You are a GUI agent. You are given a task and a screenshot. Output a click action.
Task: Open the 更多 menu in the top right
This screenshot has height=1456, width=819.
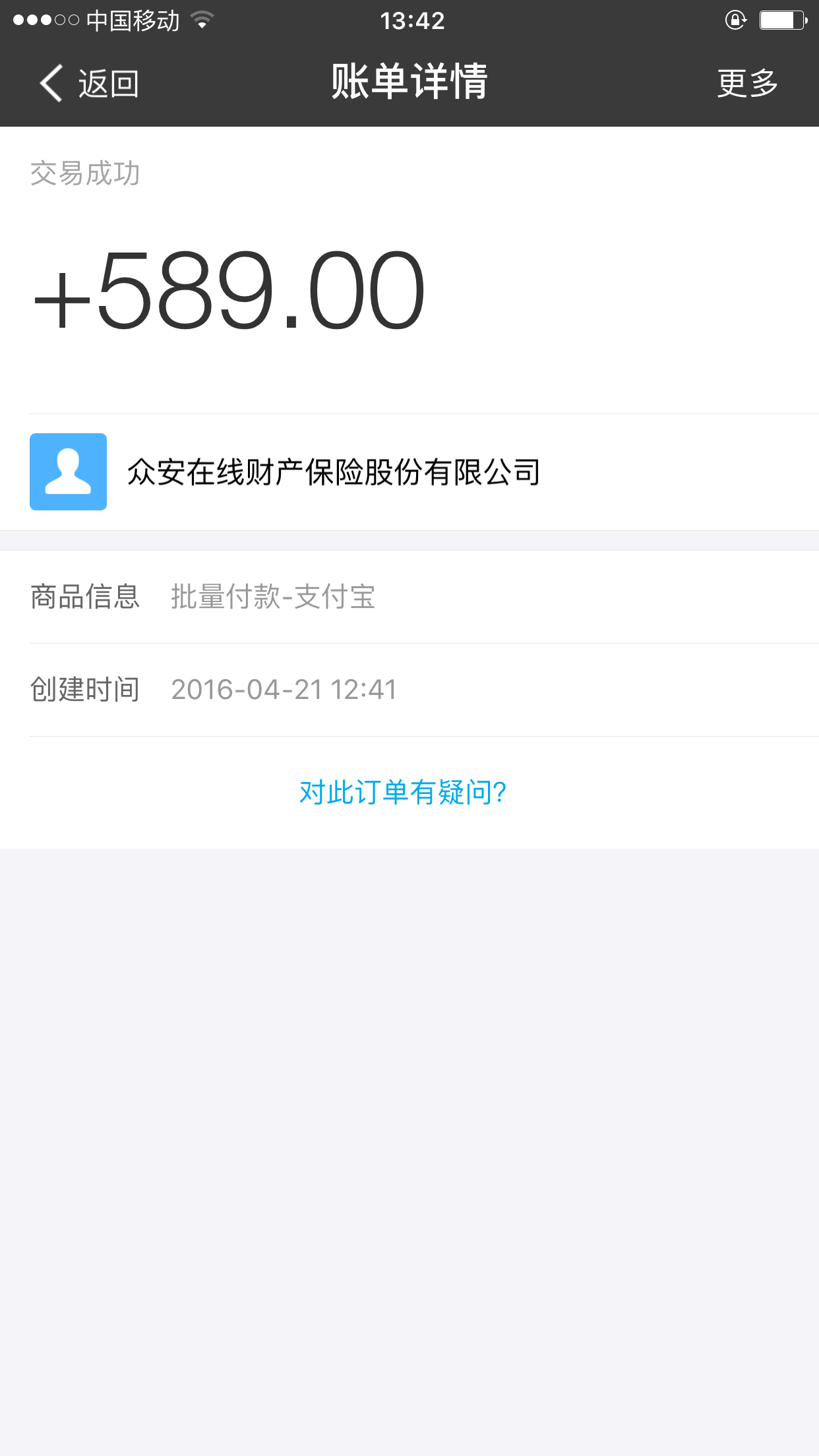[746, 82]
